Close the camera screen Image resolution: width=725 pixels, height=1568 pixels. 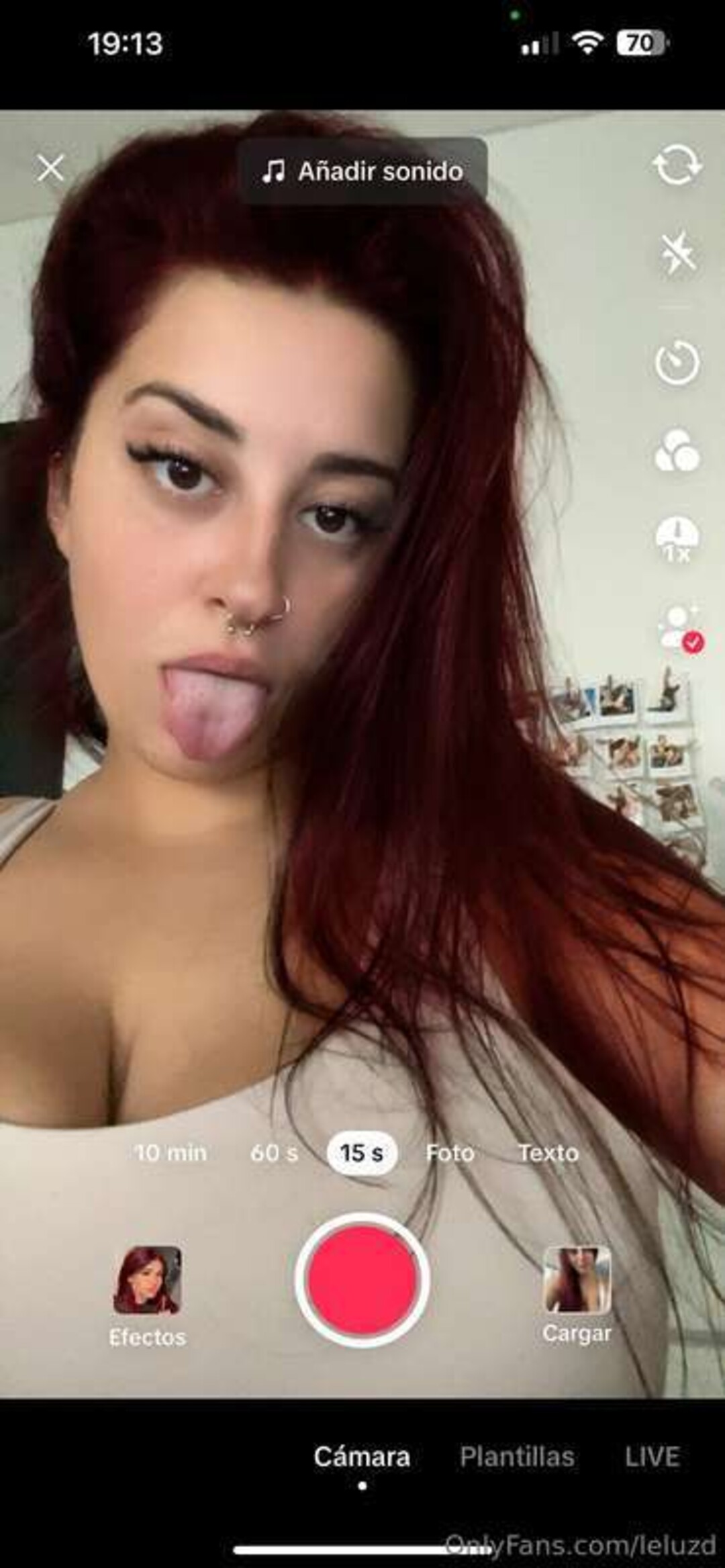tap(50, 169)
